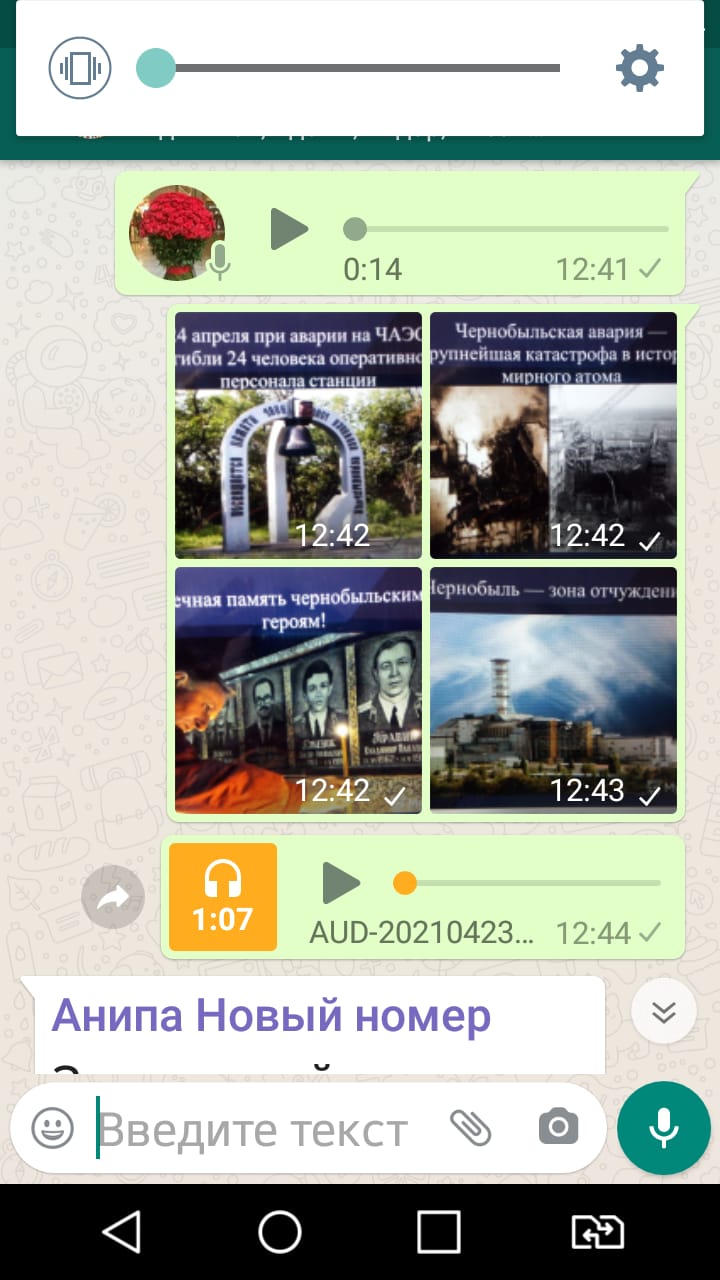Attach a file with the paperclip
The image size is (720, 1280).
pyautogui.click(x=470, y=1128)
